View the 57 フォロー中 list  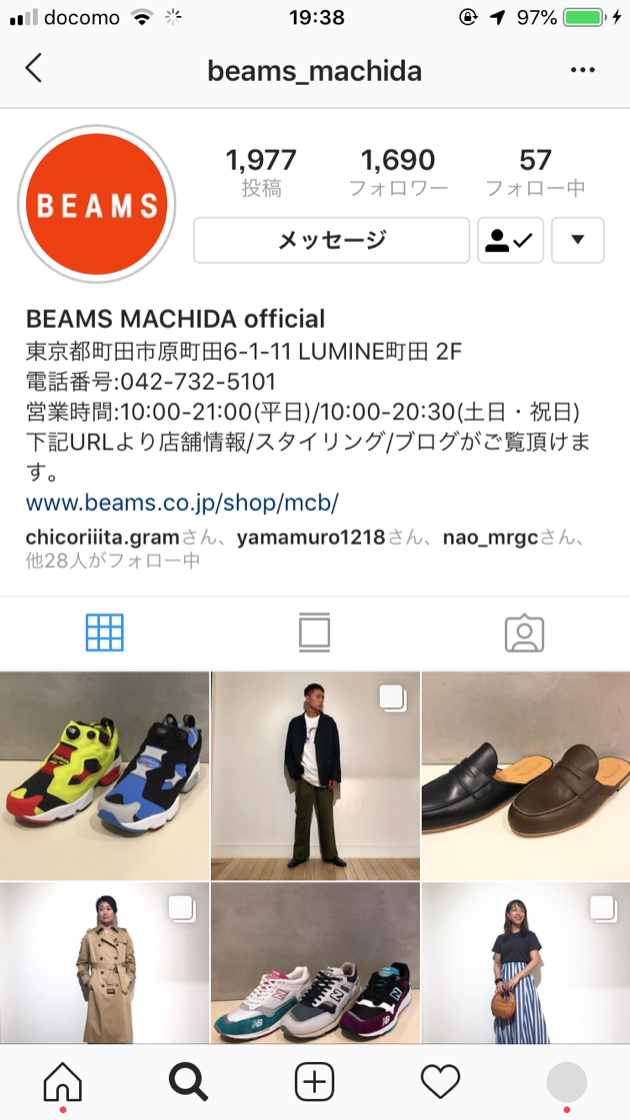click(535, 172)
